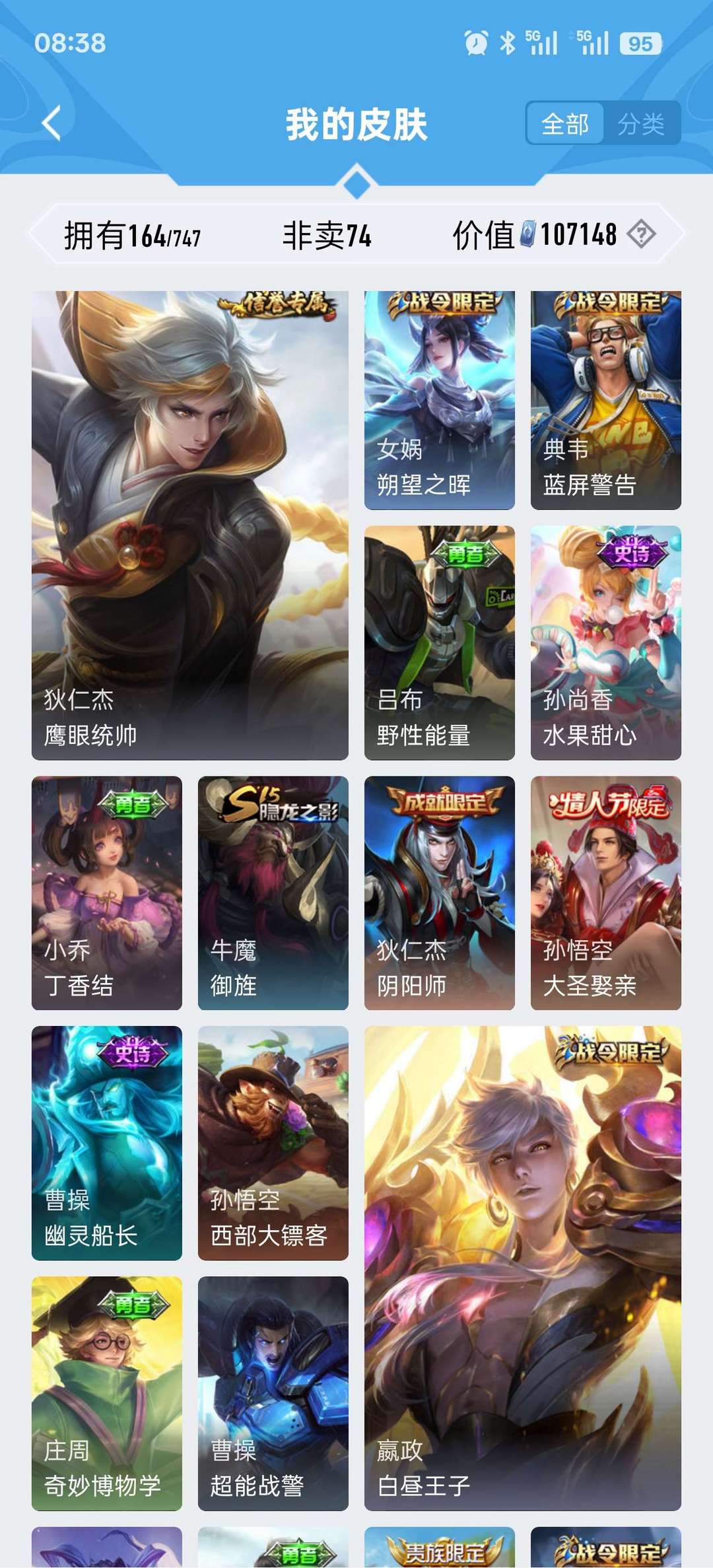
Task: Select the 全部 tab
Action: [565, 123]
